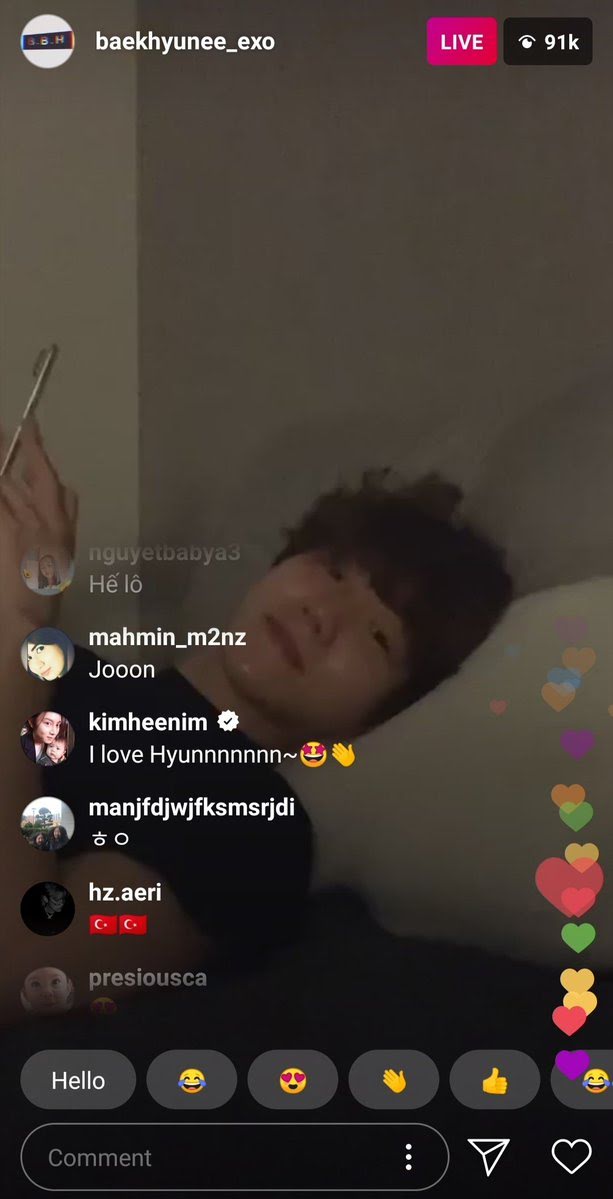
Task: Send the thumbs up emoji reaction
Action: pyautogui.click(x=494, y=1080)
